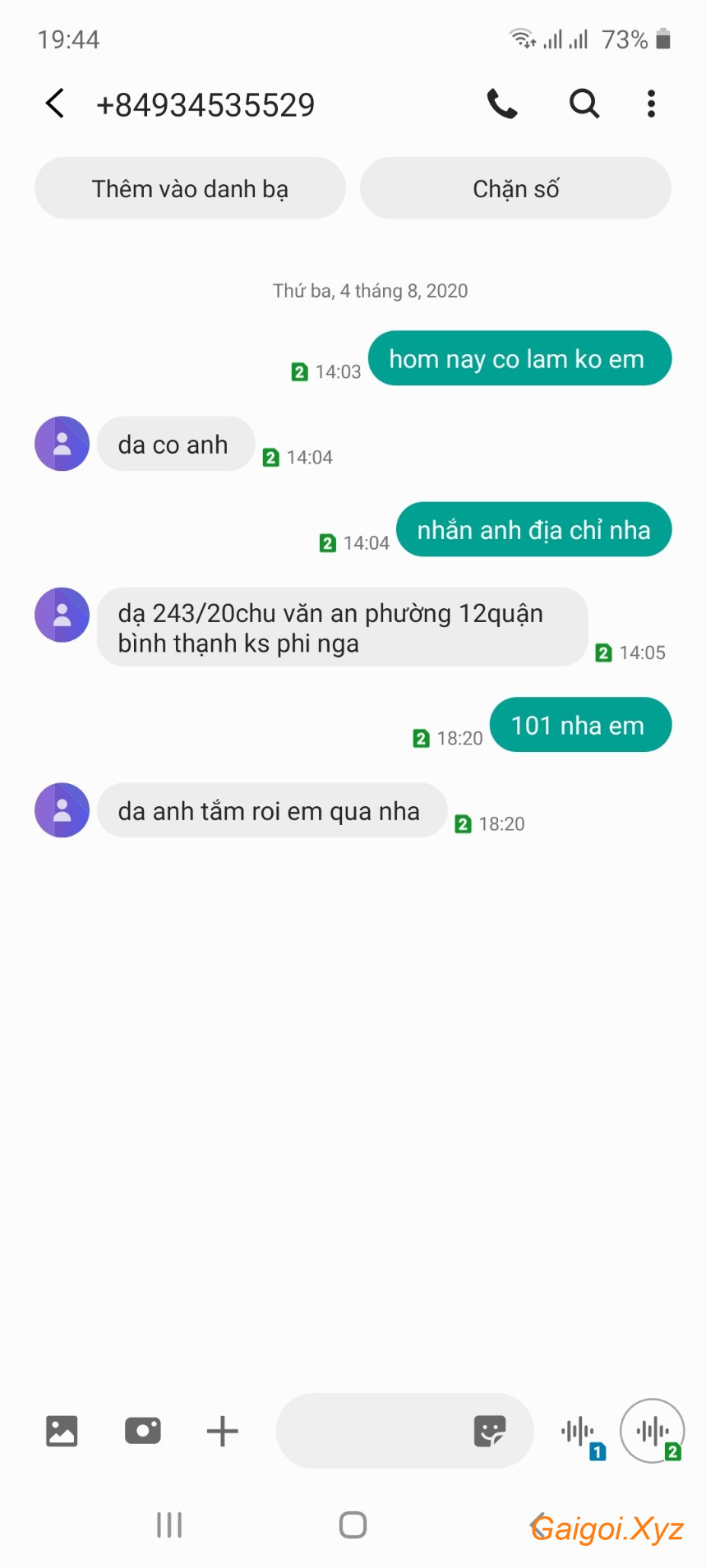Open the contact avatar beside "da co anh"

[x=62, y=444]
